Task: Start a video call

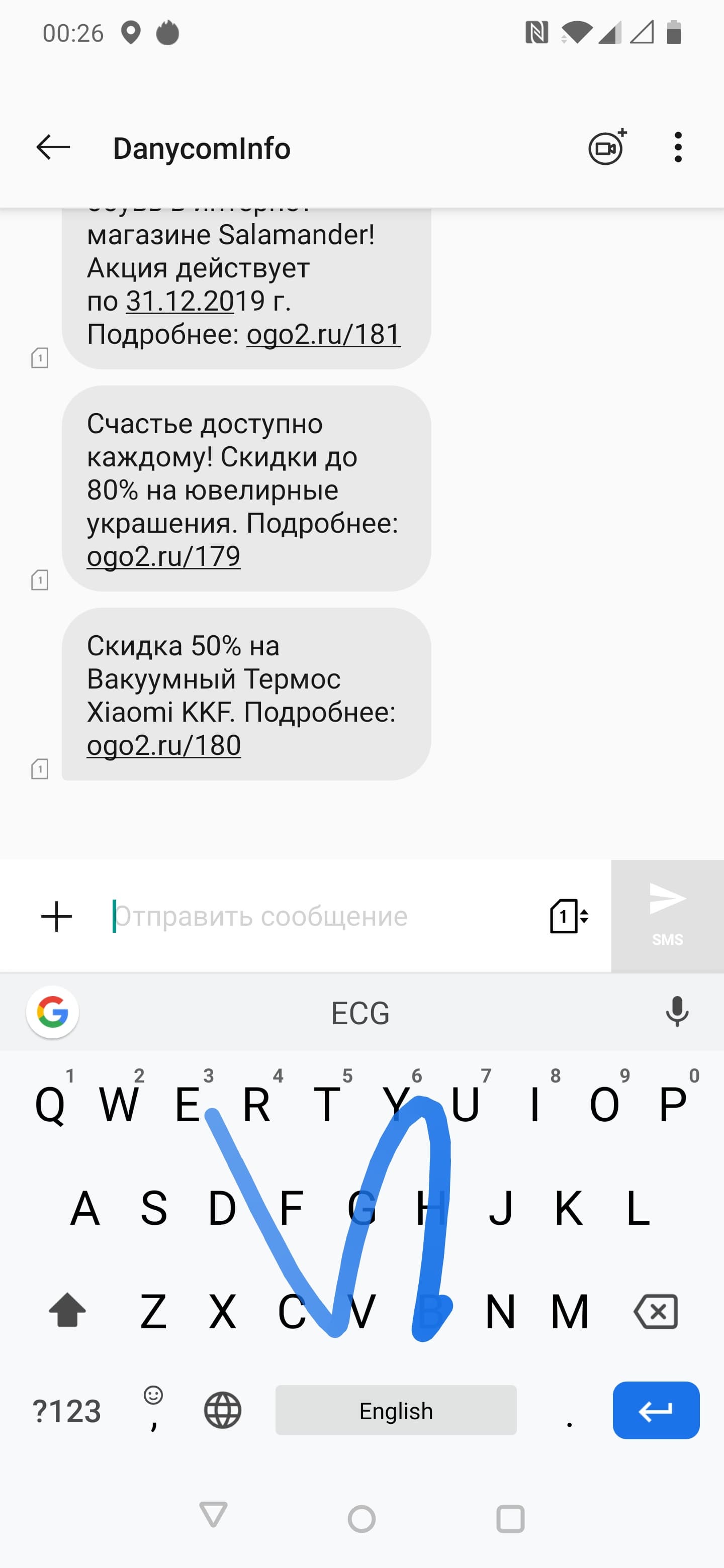Action: pos(606,147)
